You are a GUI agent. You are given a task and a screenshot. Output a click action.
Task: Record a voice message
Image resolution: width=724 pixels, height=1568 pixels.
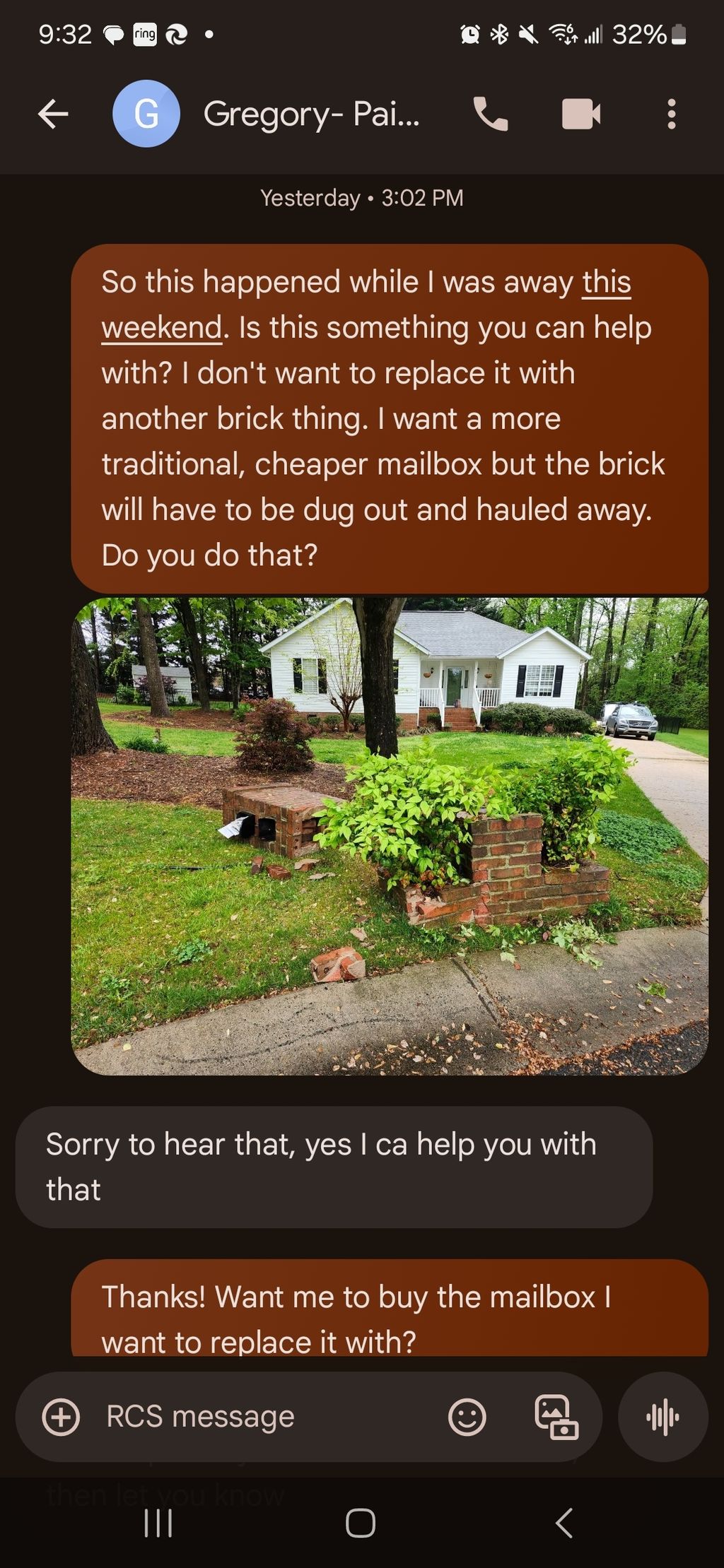[662, 1417]
